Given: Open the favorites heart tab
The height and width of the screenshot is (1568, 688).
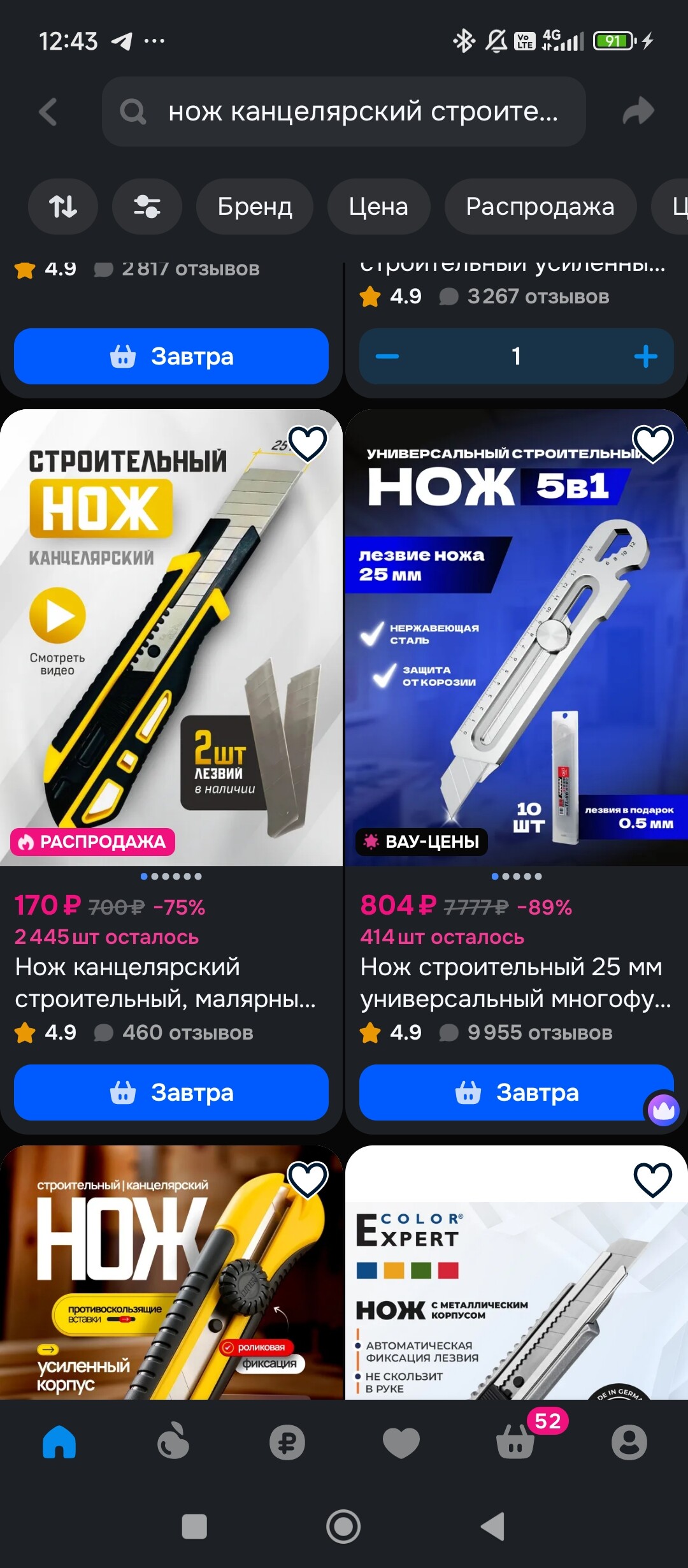Looking at the screenshot, I should click(401, 1442).
